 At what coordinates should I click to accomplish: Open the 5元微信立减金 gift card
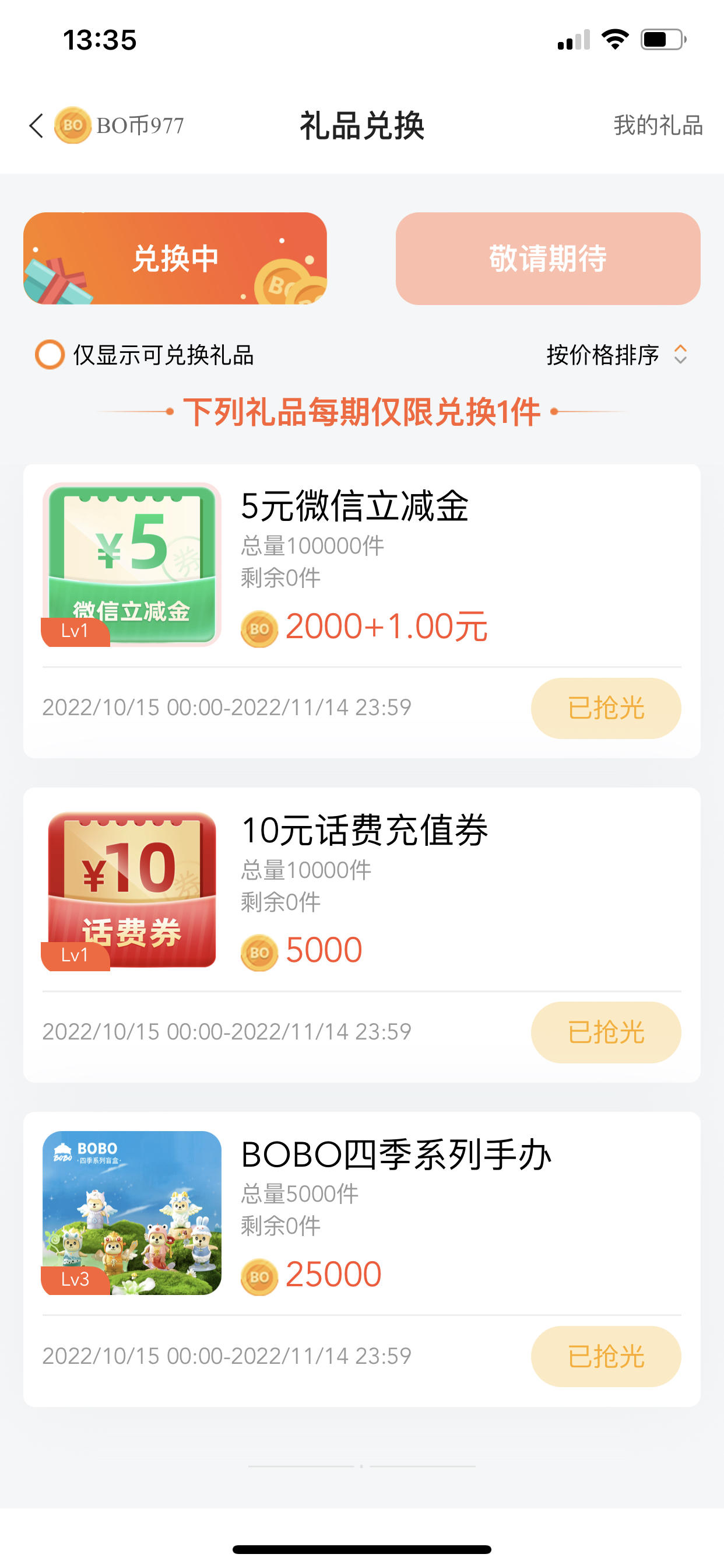pyautogui.click(x=362, y=611)
